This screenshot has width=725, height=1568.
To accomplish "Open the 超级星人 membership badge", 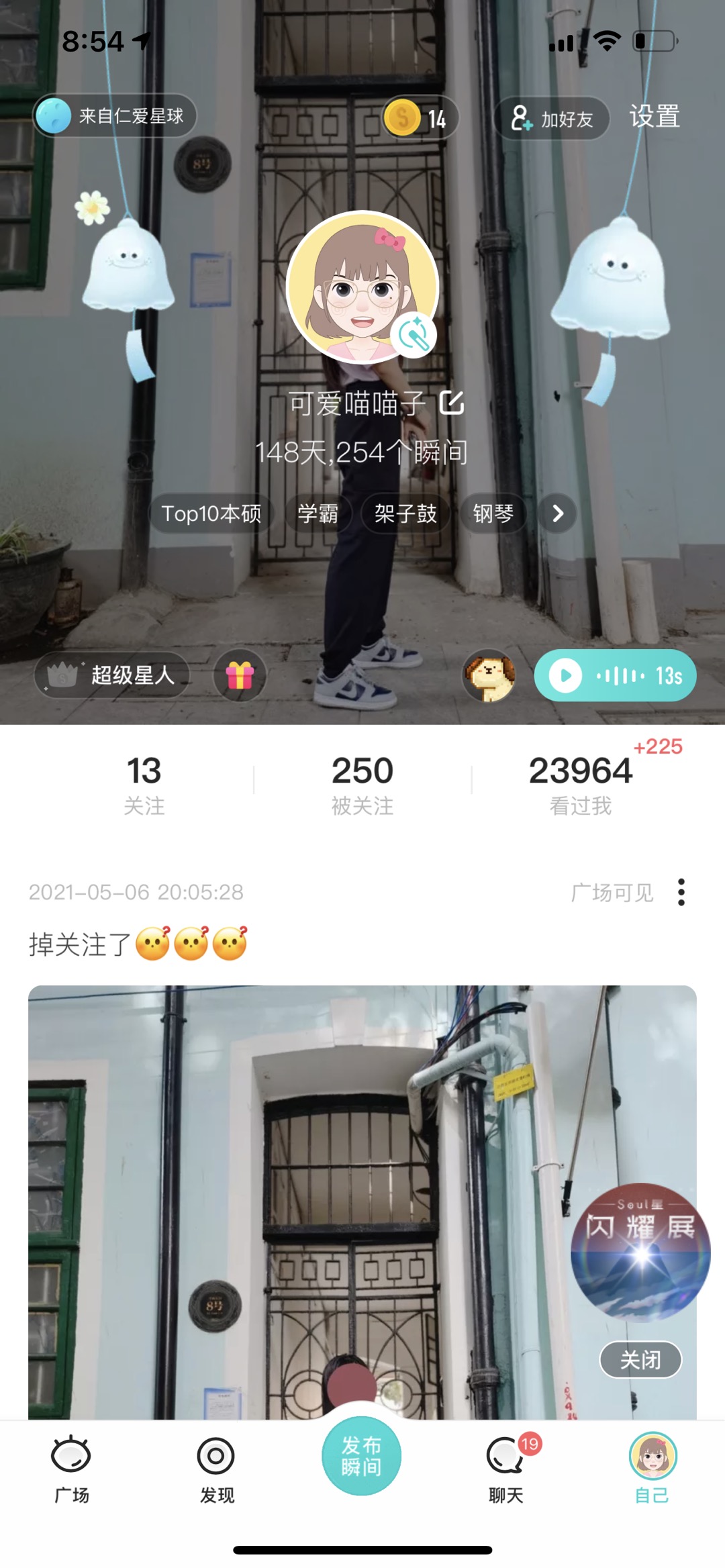I will coord(112,675).
